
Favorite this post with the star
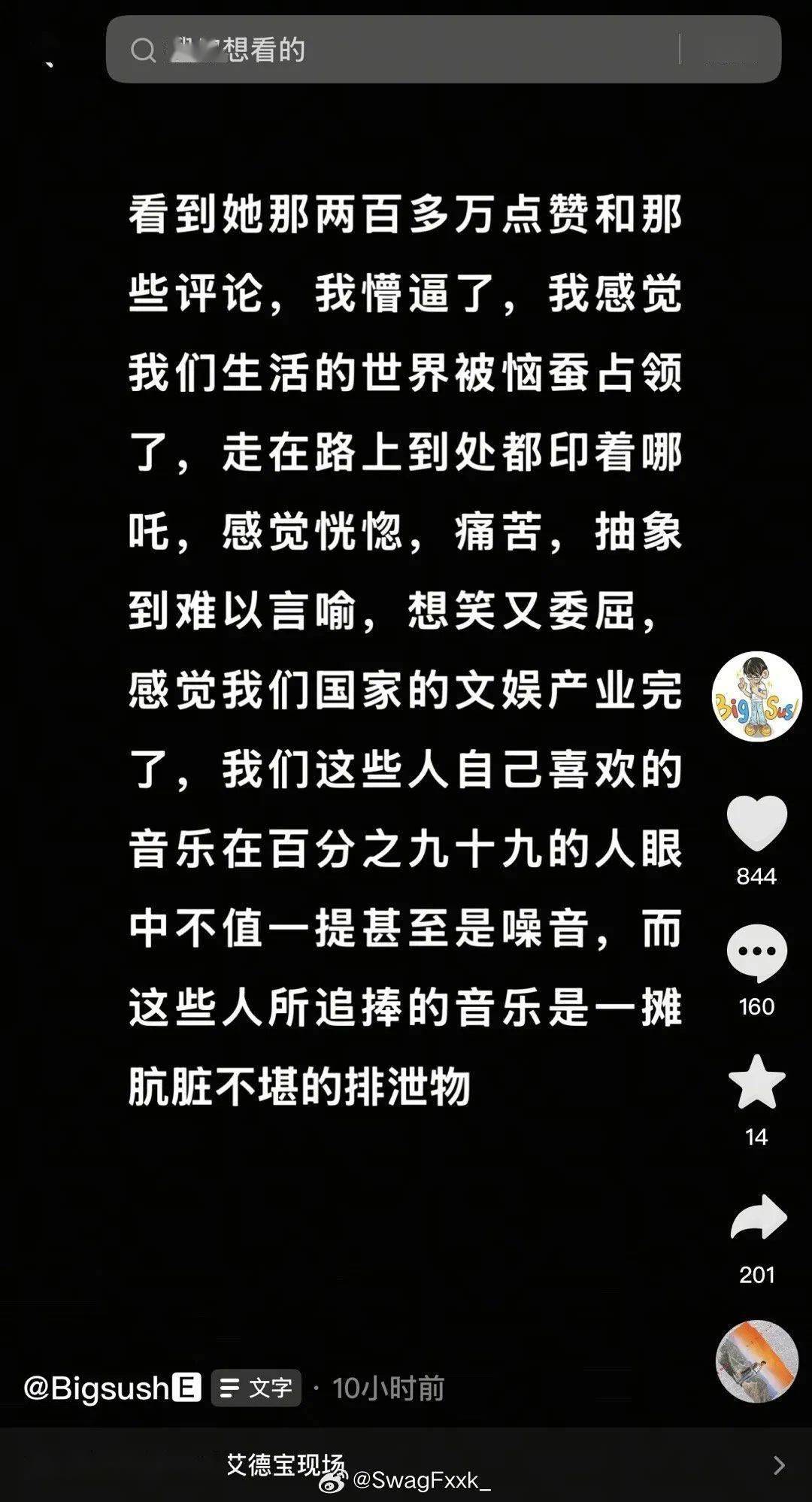click(x=756, y=1083)
